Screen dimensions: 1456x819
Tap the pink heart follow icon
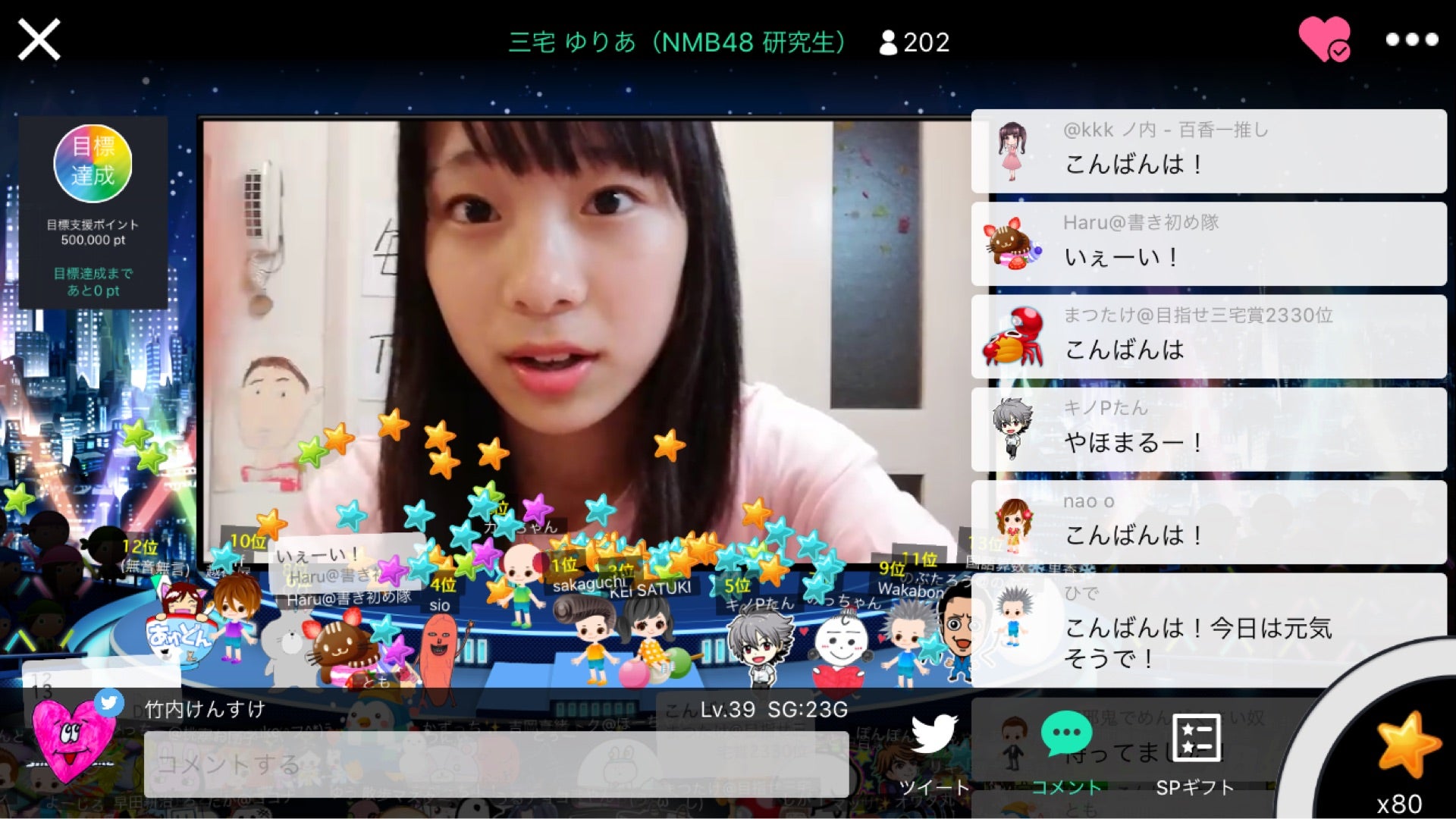(x=1324, y=39)
